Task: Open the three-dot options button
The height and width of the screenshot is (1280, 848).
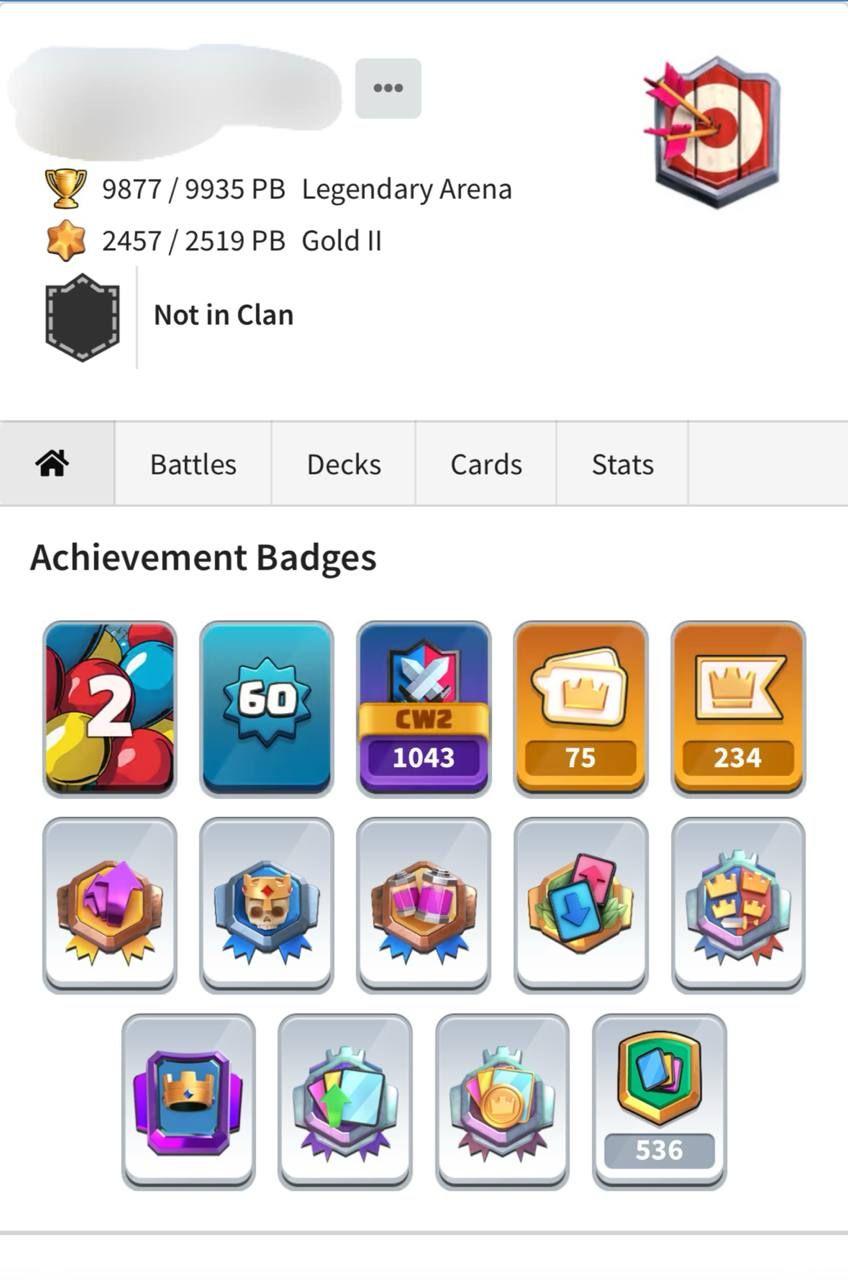Action: (388, 88)
